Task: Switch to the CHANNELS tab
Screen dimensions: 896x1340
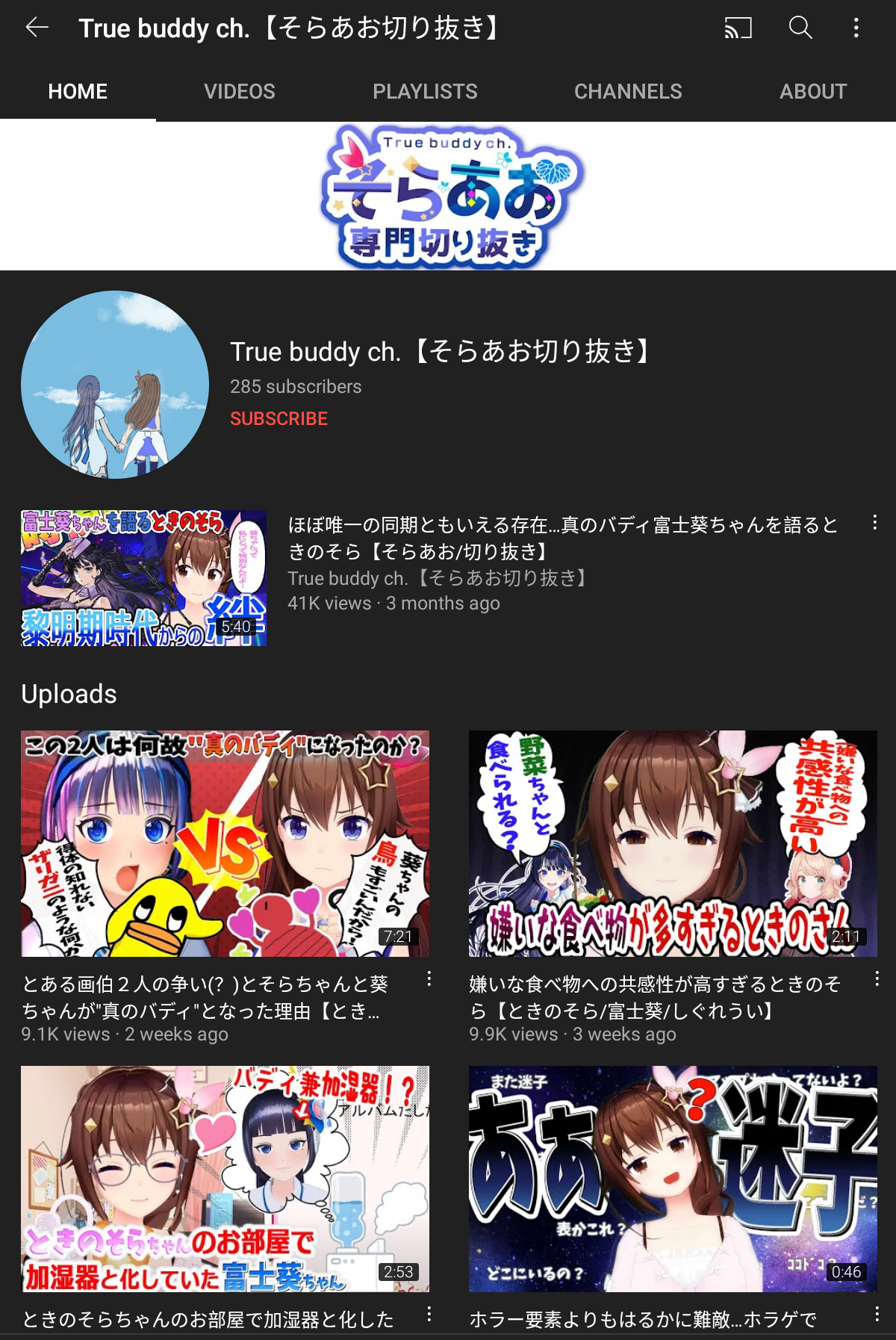Action: pos(628,91)
